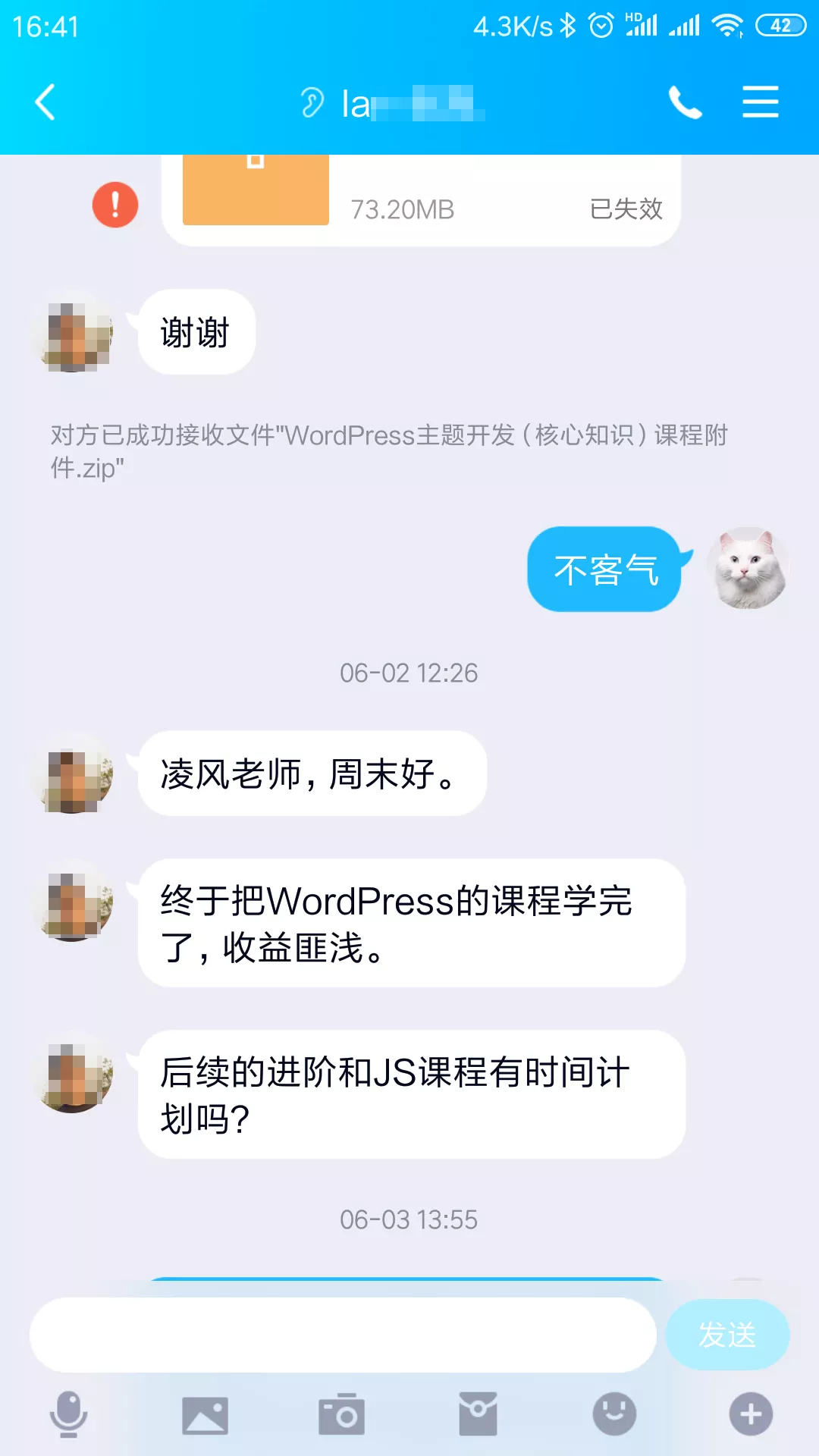The image size is (819, 1456).
Task: Open more options with the plus icon
Action: click(x=751, y=1414)
